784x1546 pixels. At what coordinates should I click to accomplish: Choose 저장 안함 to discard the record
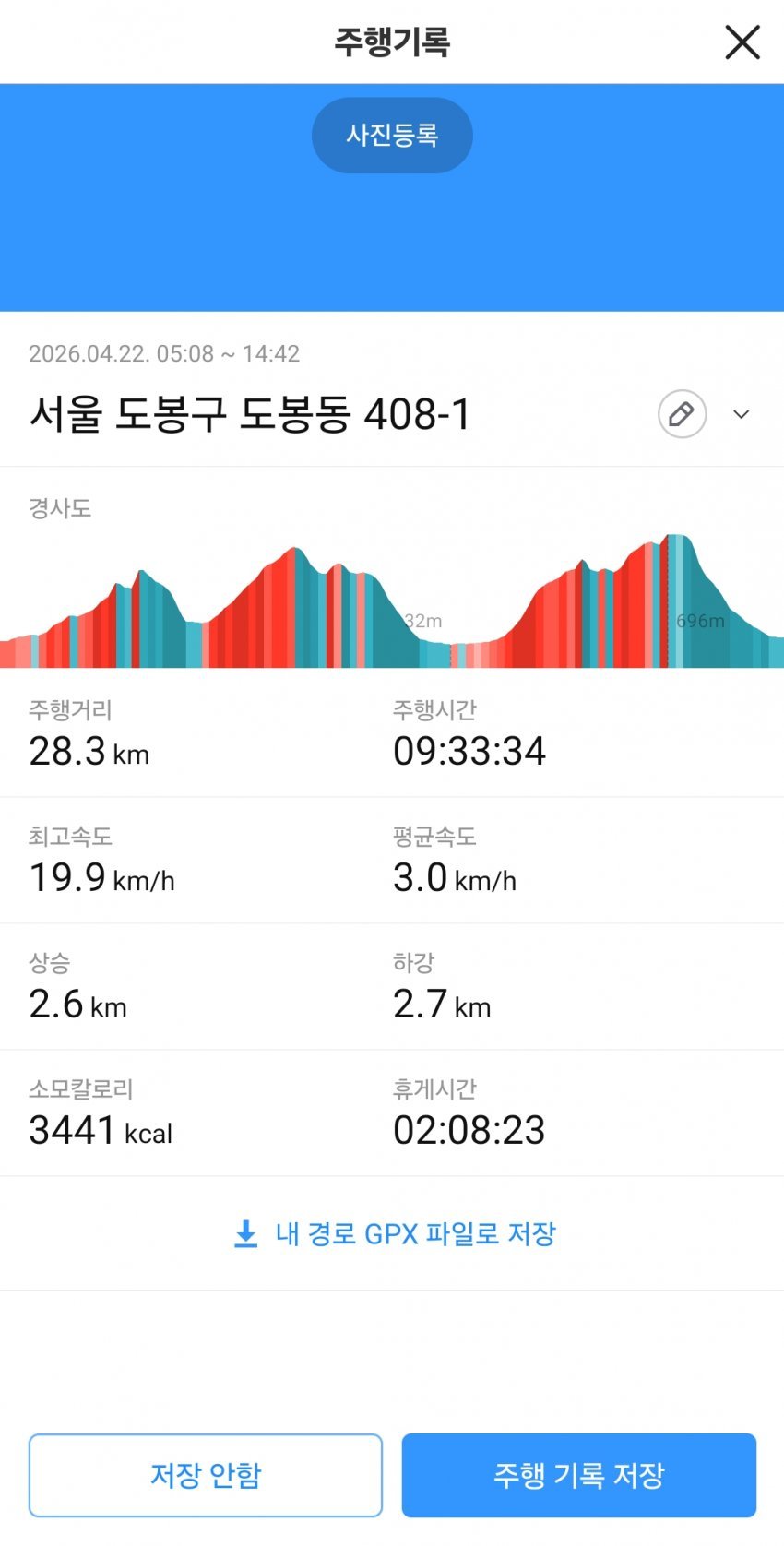(x=206, y=1475)
